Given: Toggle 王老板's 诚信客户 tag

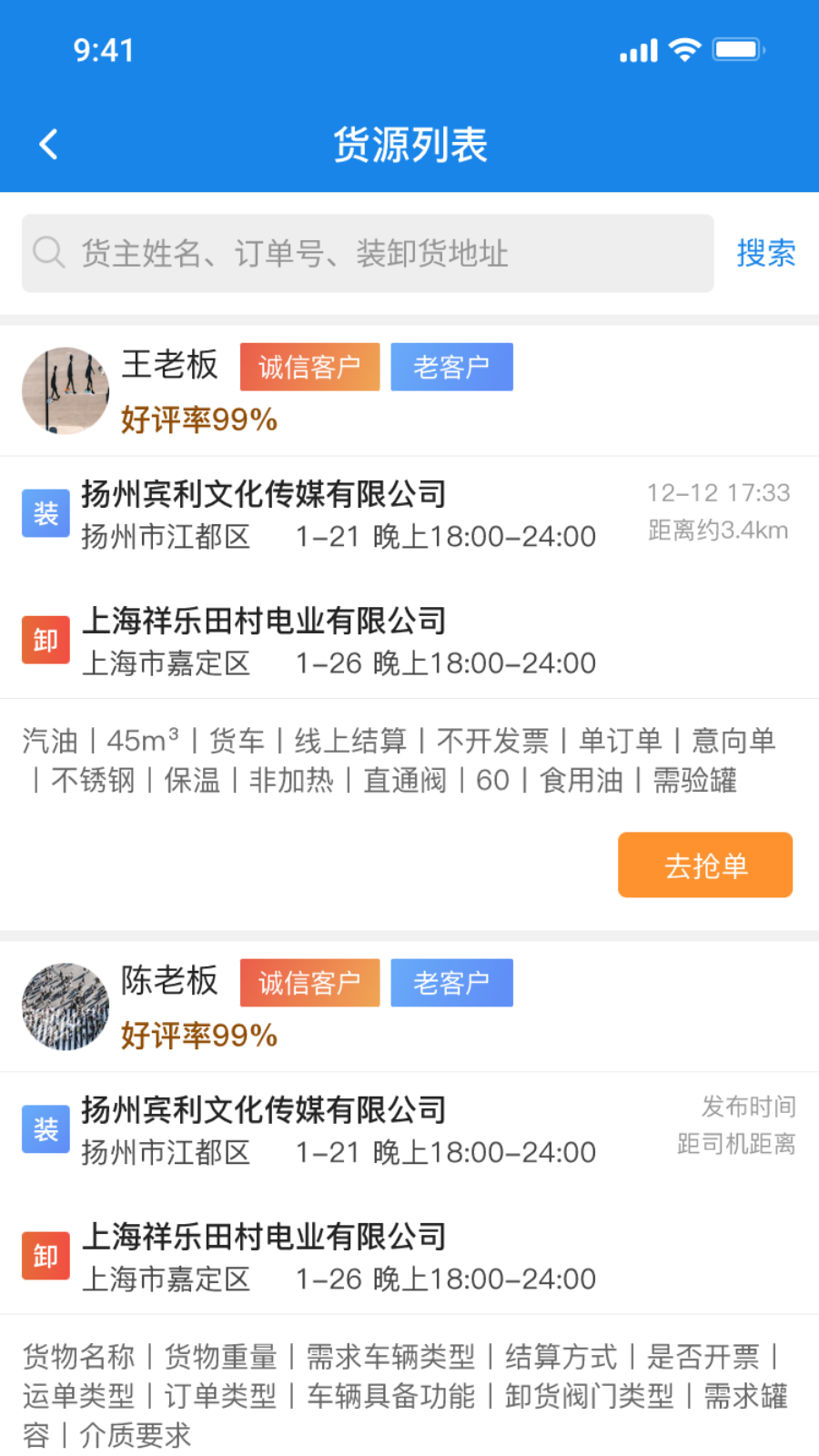Looking at the screenshot, I should click(x=309, y=367).
